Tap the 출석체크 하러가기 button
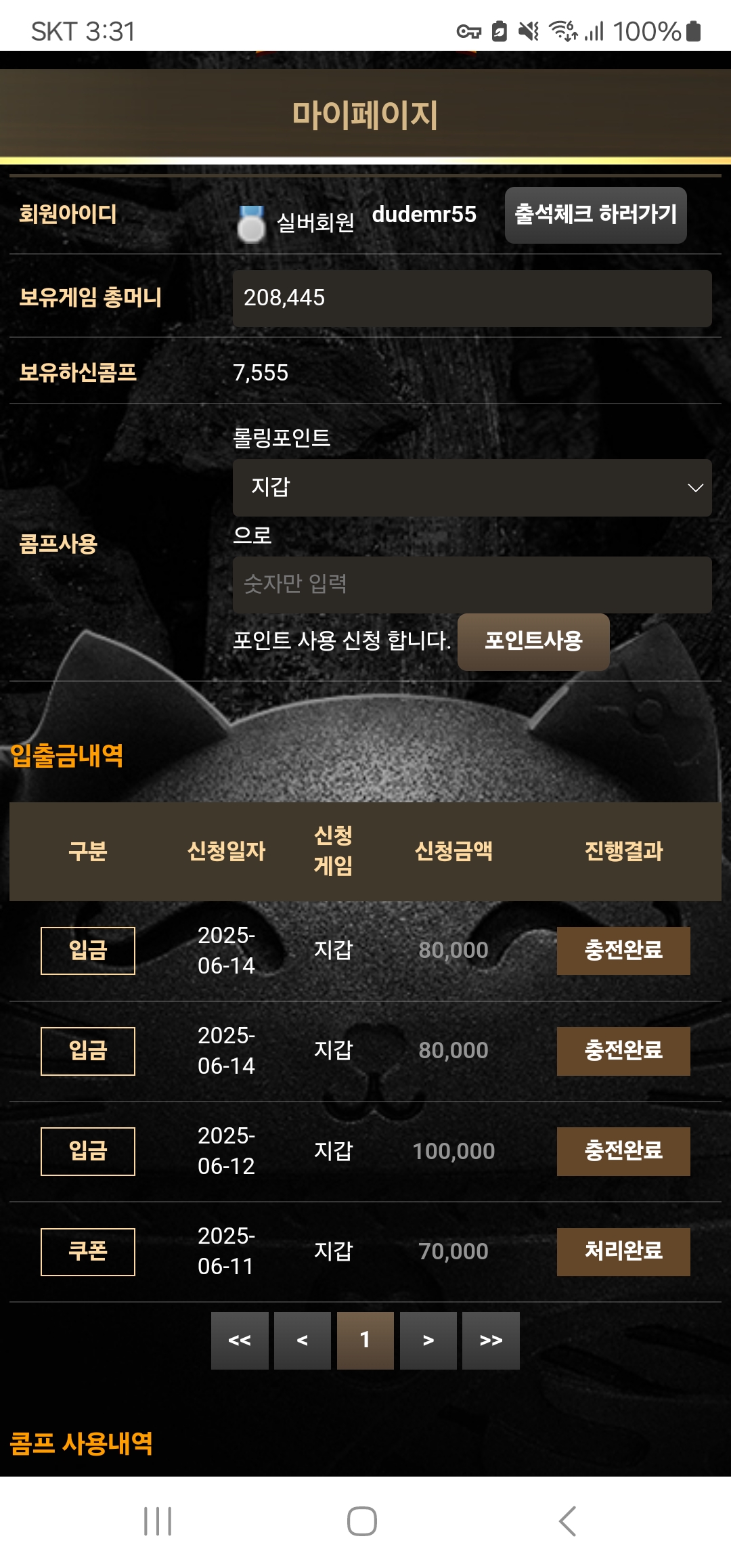The width and height of the screenshot is (731, 1568). tap(596, 215)
